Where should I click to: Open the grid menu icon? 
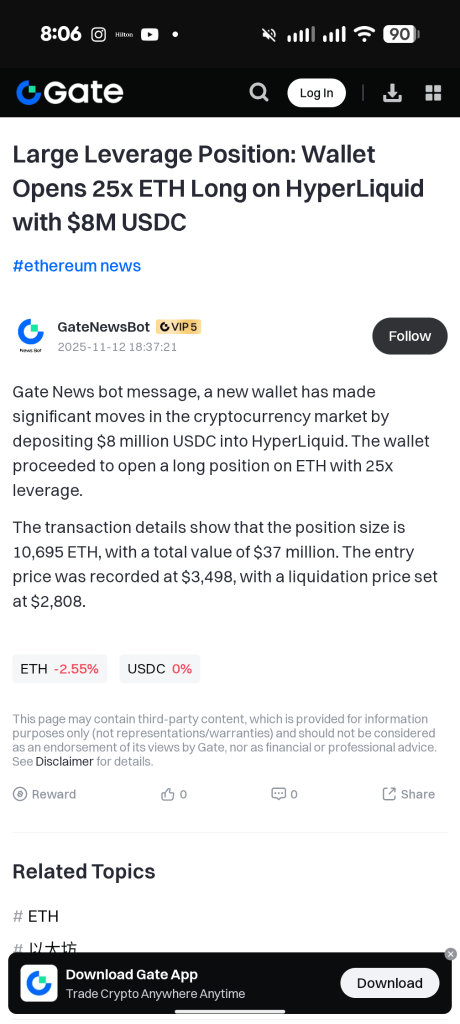433,93
